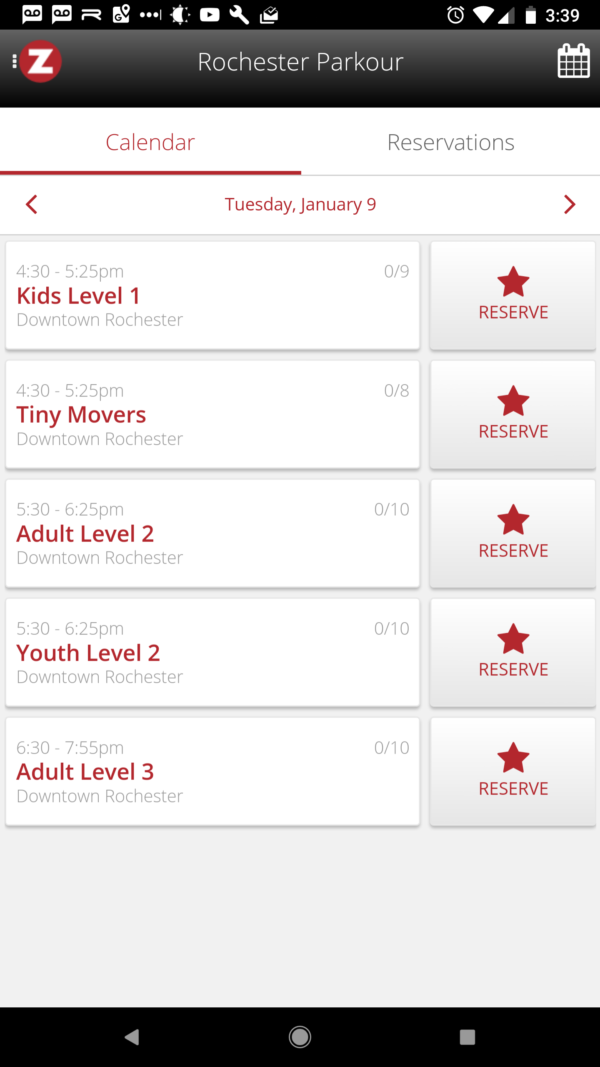The height and width of the screenshot is (1067, 600).
Task: Reserve a spot in Adult Level 3
Action: coord(513,772)
